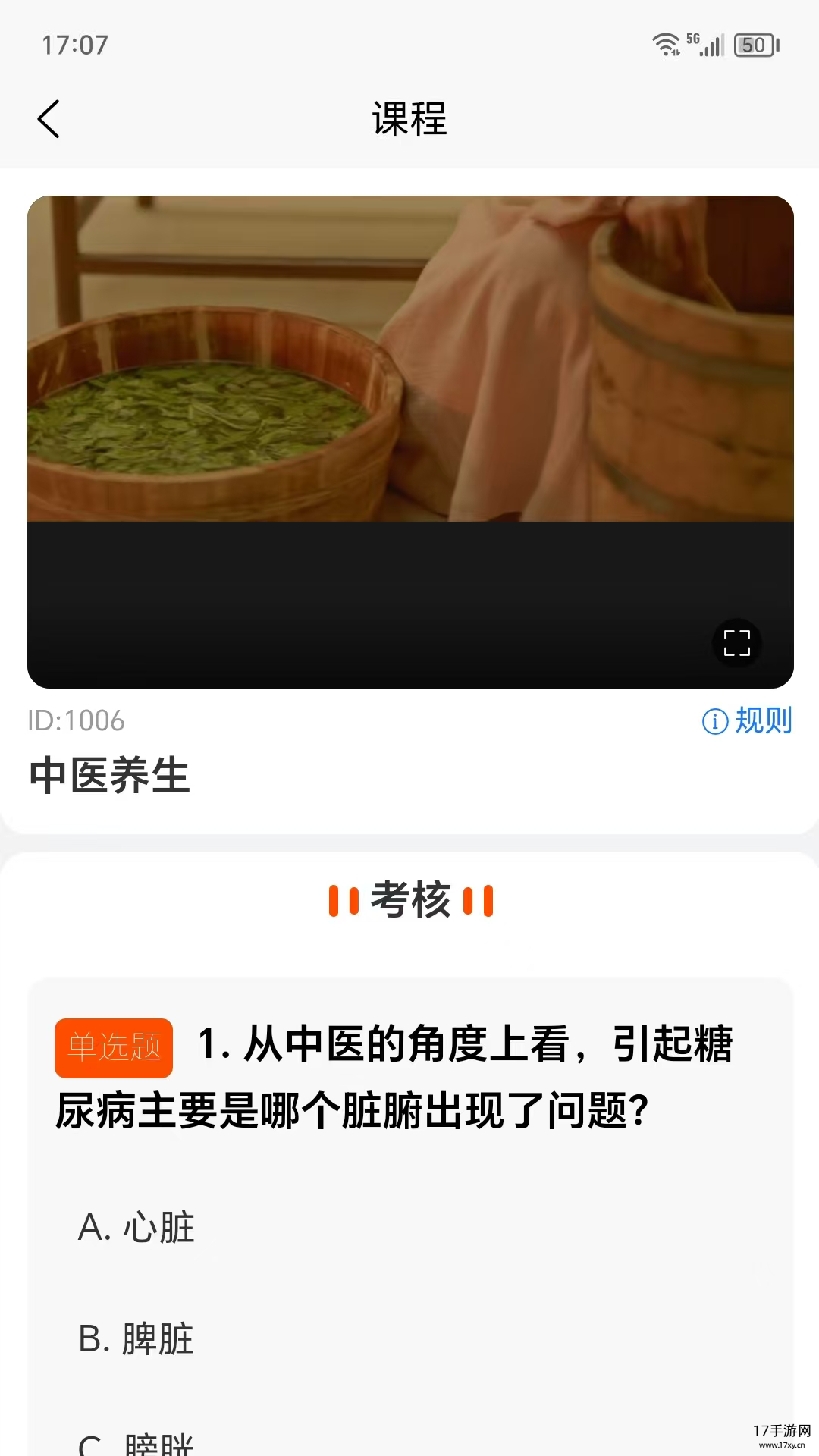This screenshot has width=819, height=1456.
Task: Tap the video progress area below the frame
Action: (409, 599)
